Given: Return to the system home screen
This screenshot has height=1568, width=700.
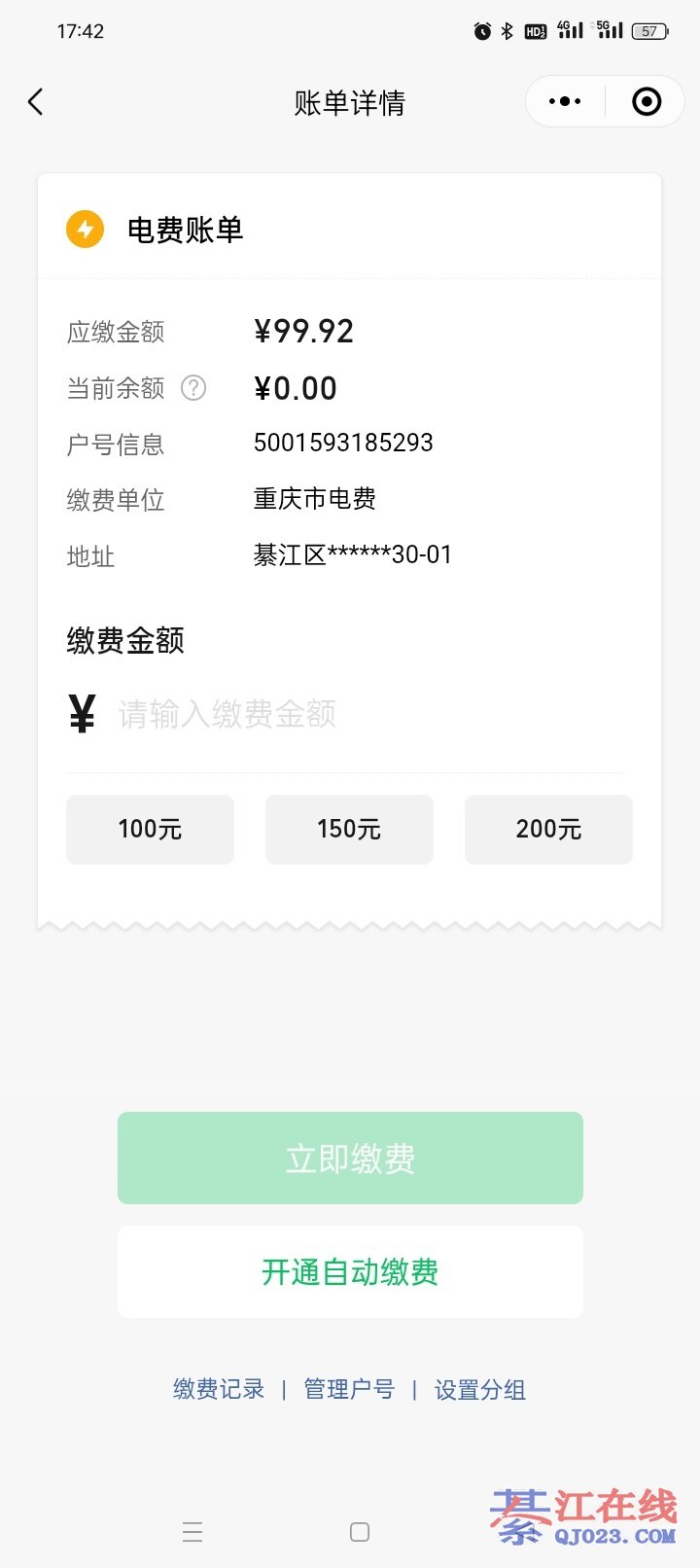Looking at the screenshot, I should [360, 1533].
